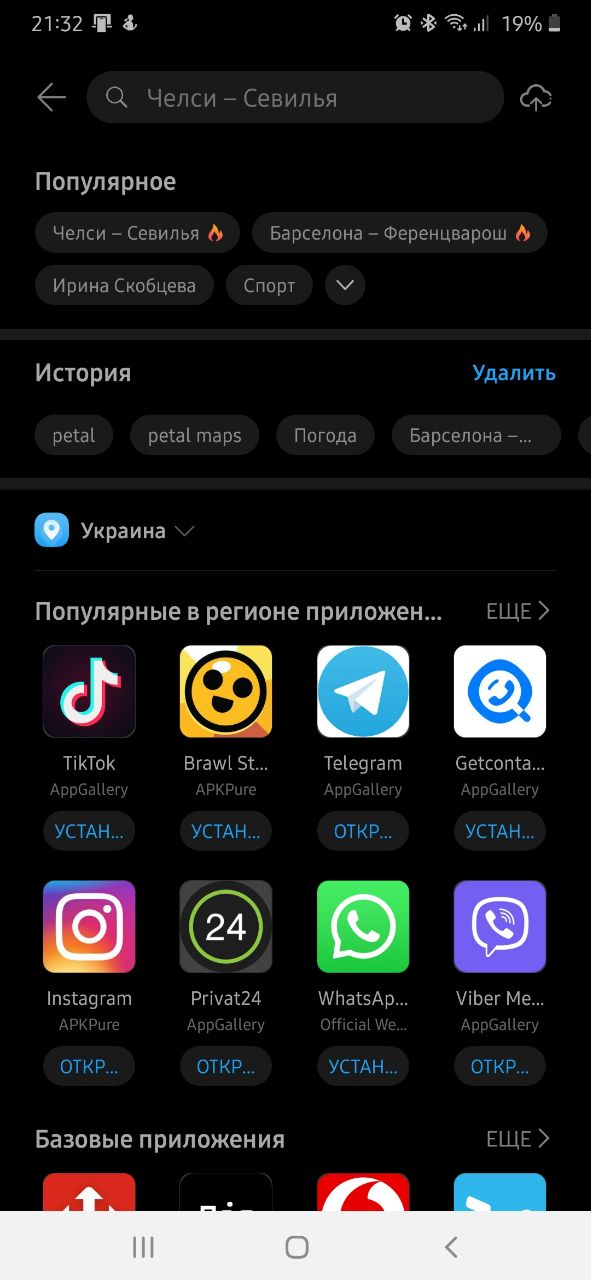Install TikTok
This screenshot has width=591, height=1280.
pos(89,831)
